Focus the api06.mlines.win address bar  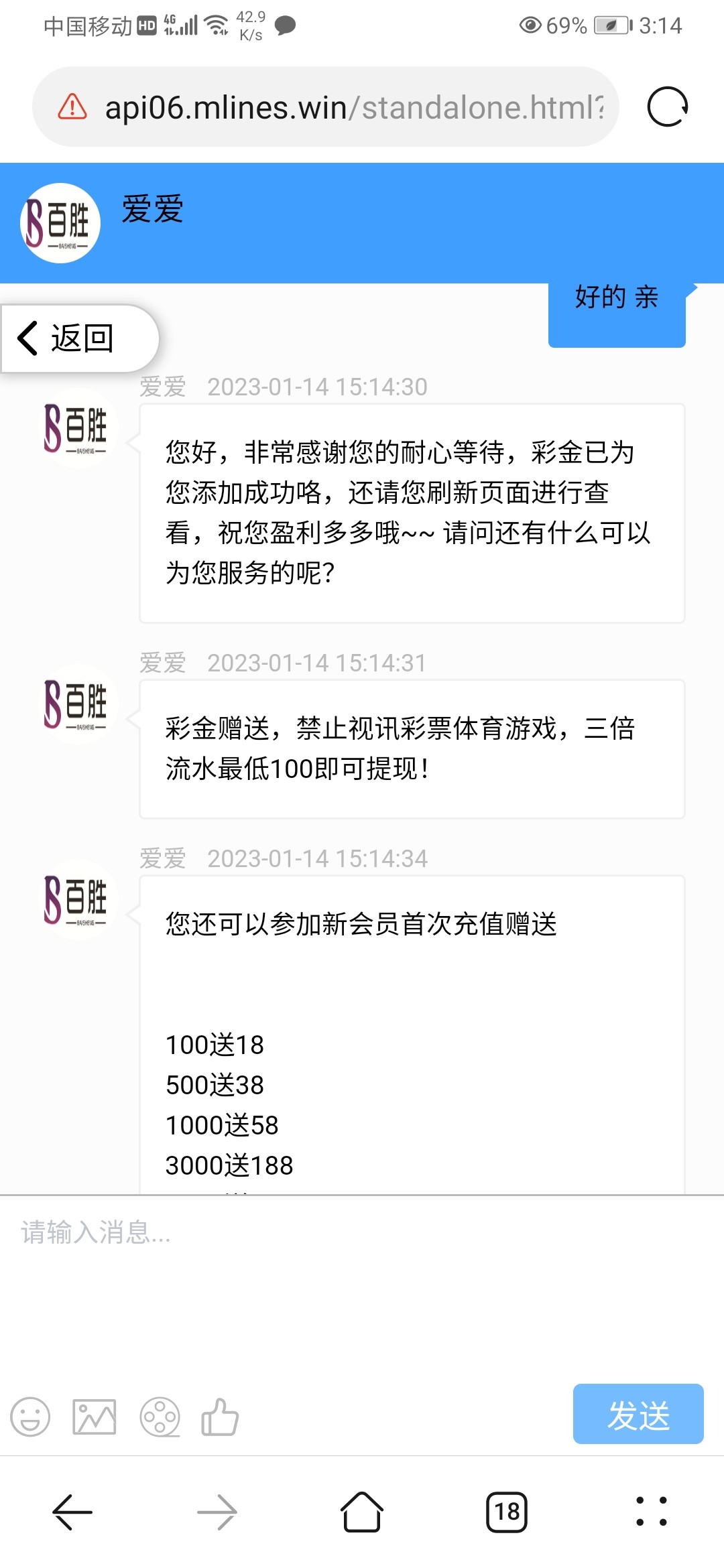pyautogui.click(x=353, y=107)
